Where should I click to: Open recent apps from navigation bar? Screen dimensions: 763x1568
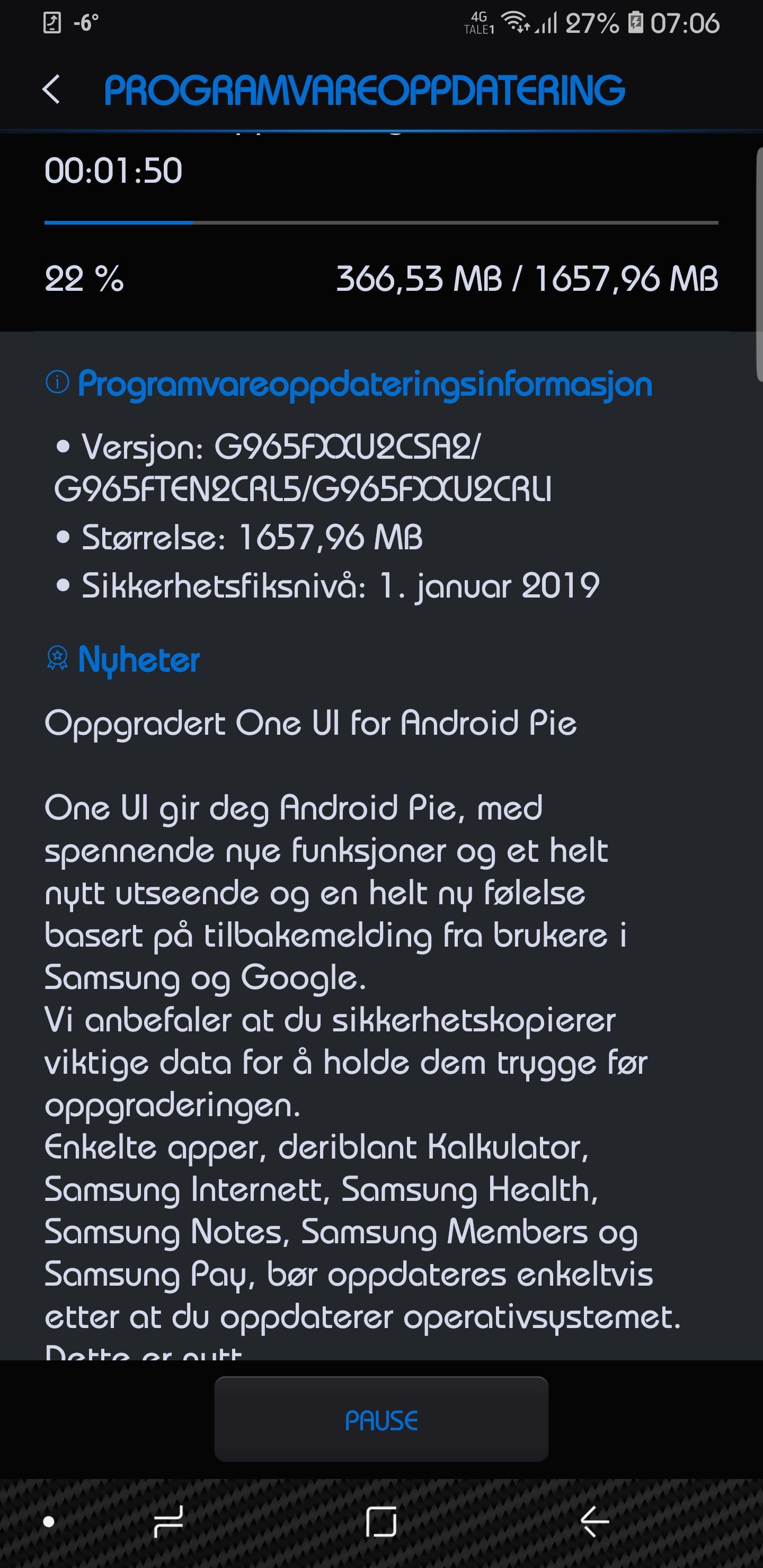[x=168, y=1522]
